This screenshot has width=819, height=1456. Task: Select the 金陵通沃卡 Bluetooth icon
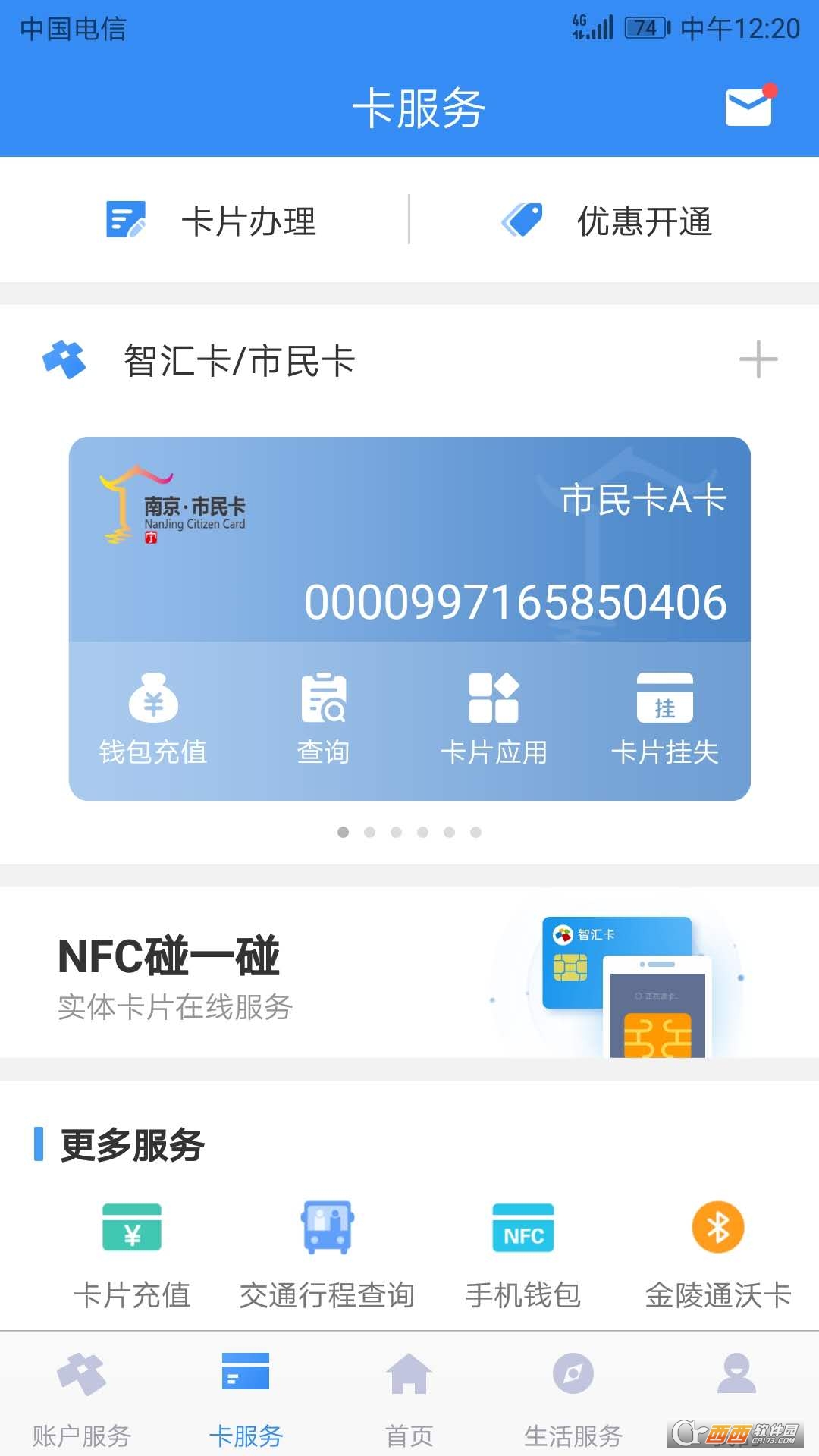pos(717,1251)
